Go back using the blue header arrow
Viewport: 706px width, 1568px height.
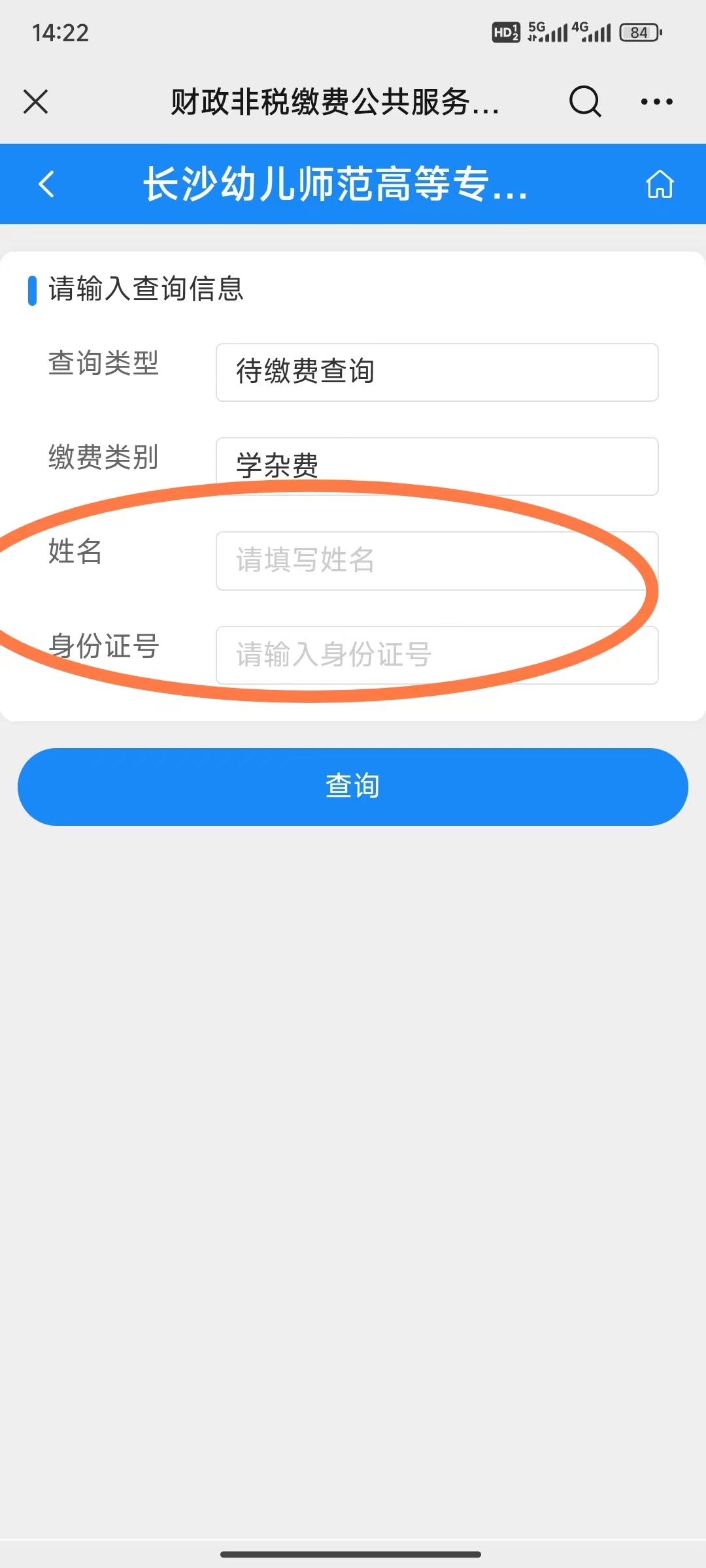pos(46,184)
